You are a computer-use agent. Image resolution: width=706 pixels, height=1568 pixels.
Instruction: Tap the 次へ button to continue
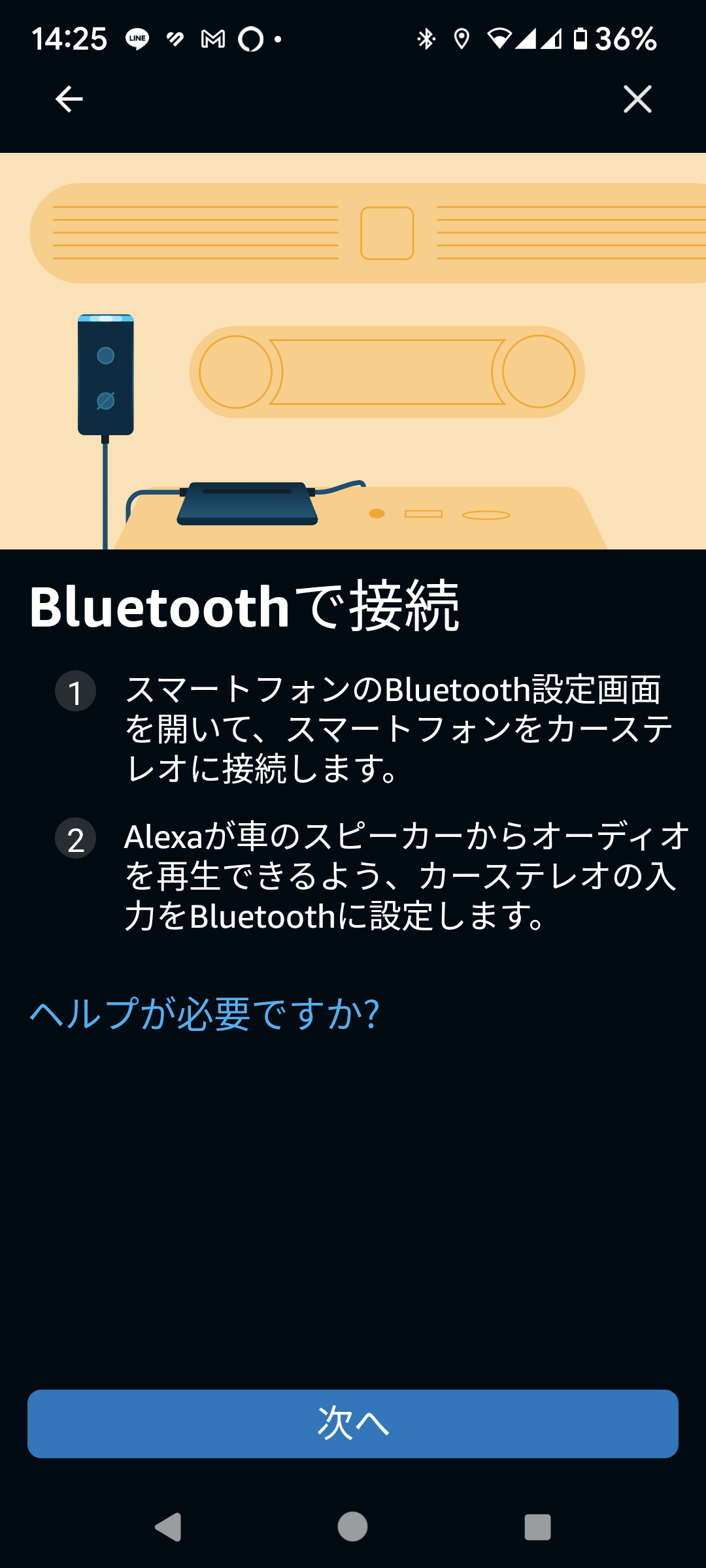click(353, 1424)
